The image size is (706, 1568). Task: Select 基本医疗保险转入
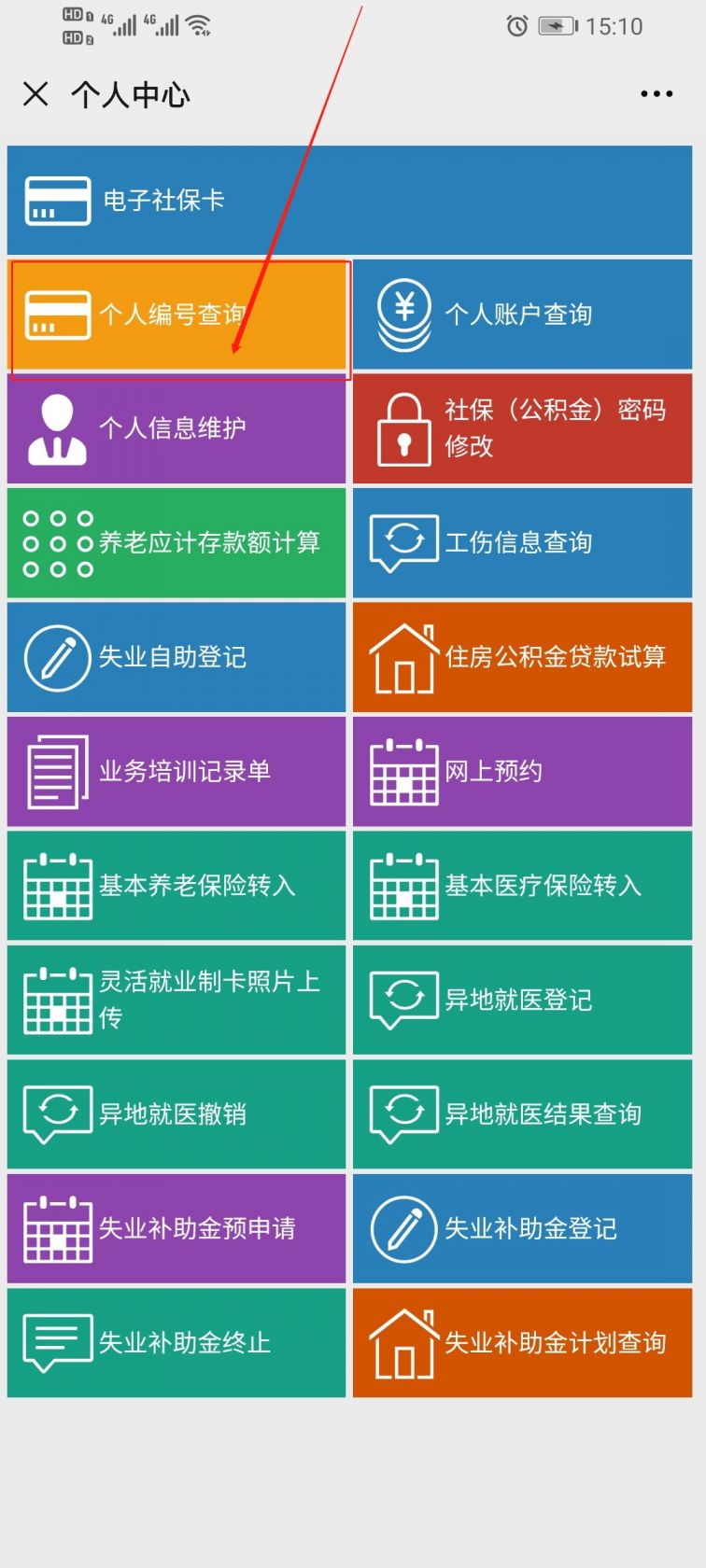(522, 886)
